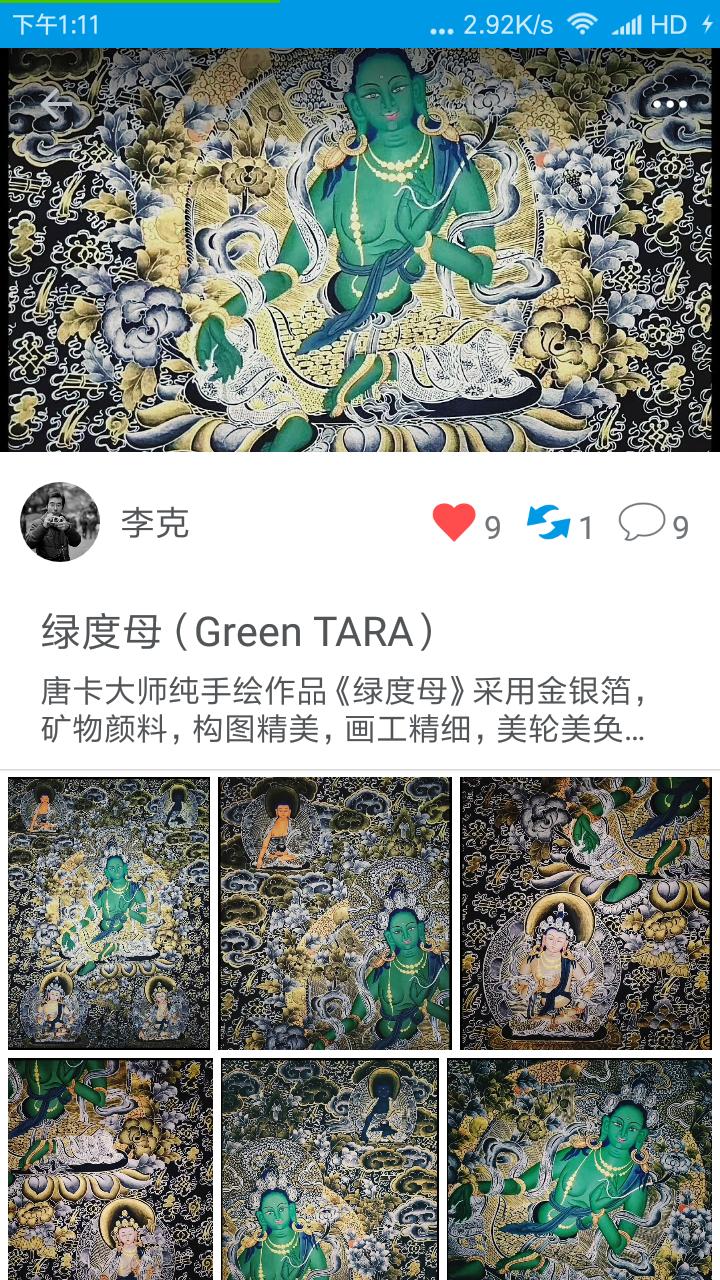This screenshot has width=720, height=1280.
Task: Like the post with the heart icon
Action: point(454,522)
